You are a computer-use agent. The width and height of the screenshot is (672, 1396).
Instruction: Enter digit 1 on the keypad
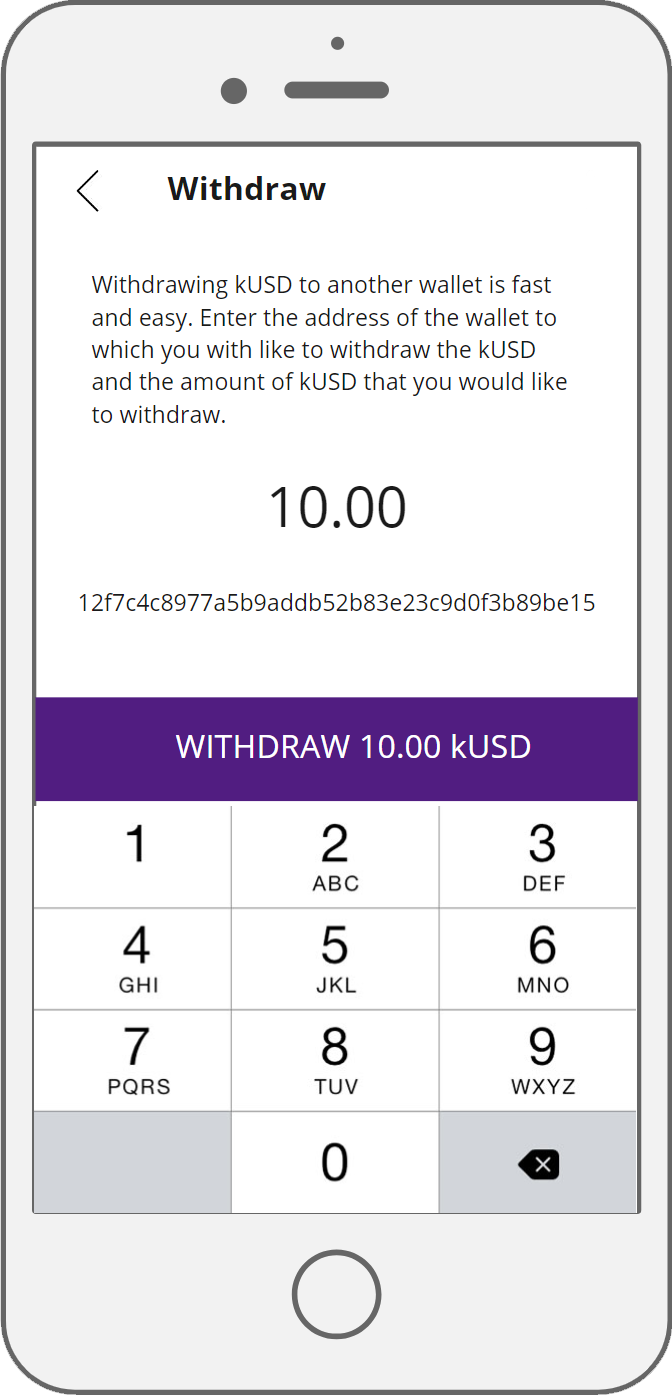point(133,857)
